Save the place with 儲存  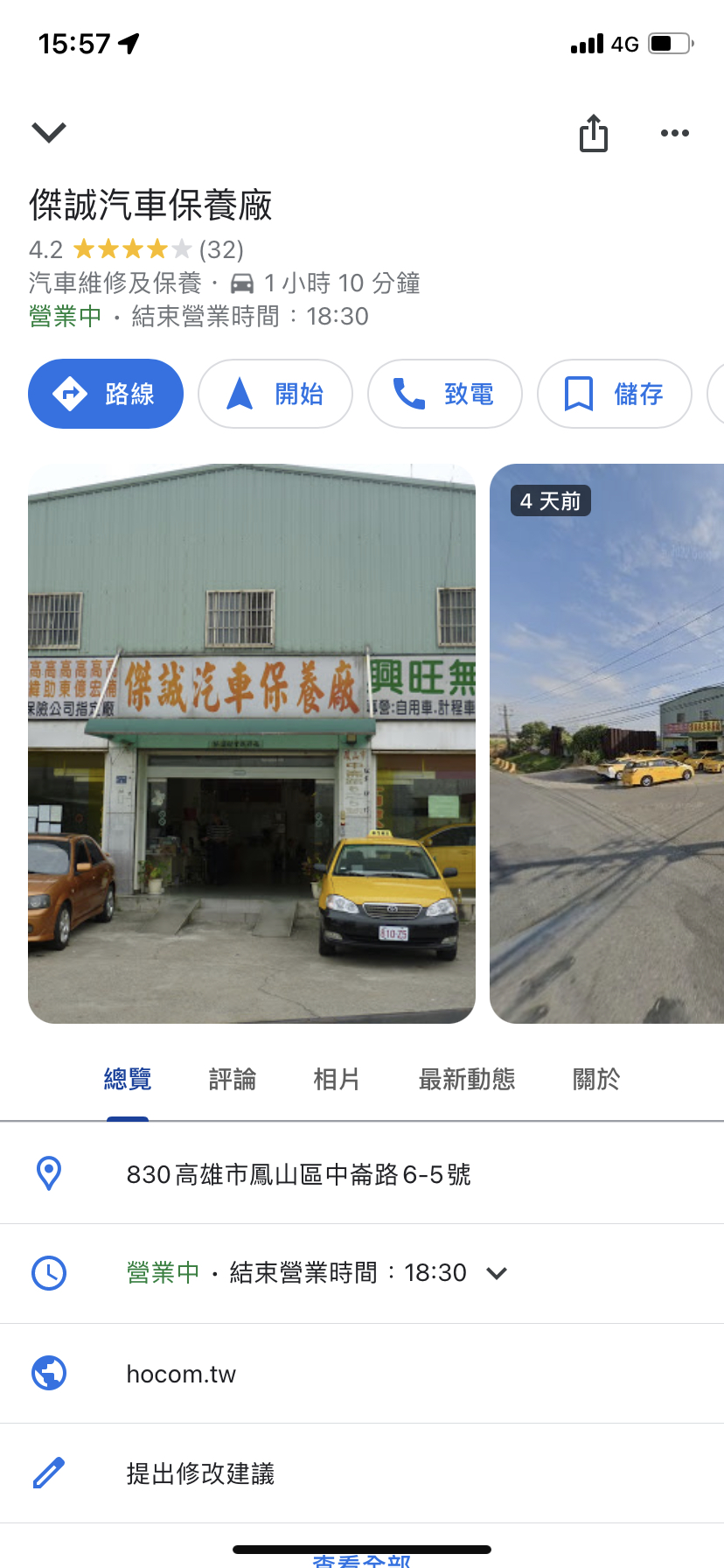[615, 394]
